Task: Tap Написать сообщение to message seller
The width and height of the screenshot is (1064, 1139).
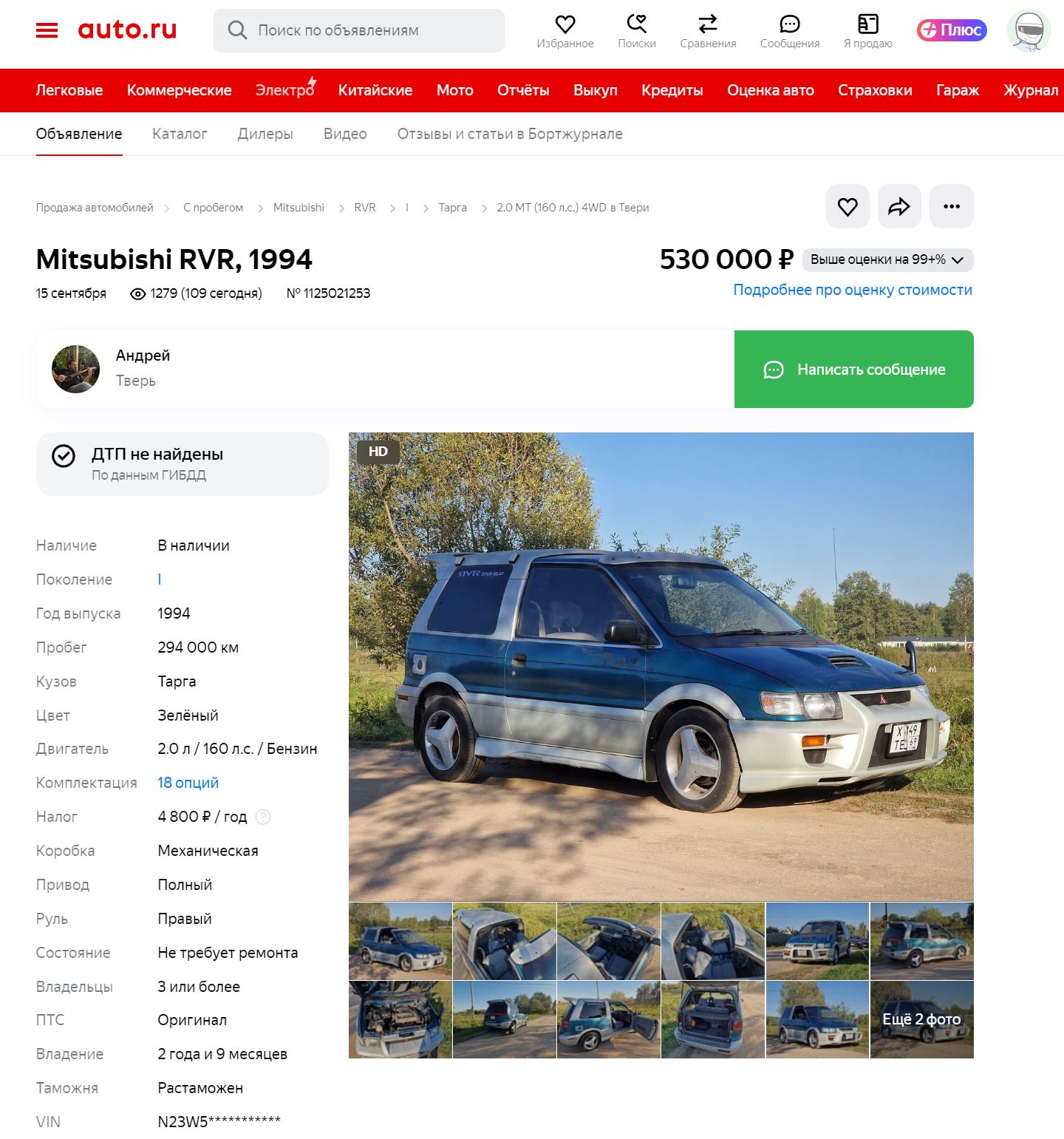Action: click(x=854, y=370)
